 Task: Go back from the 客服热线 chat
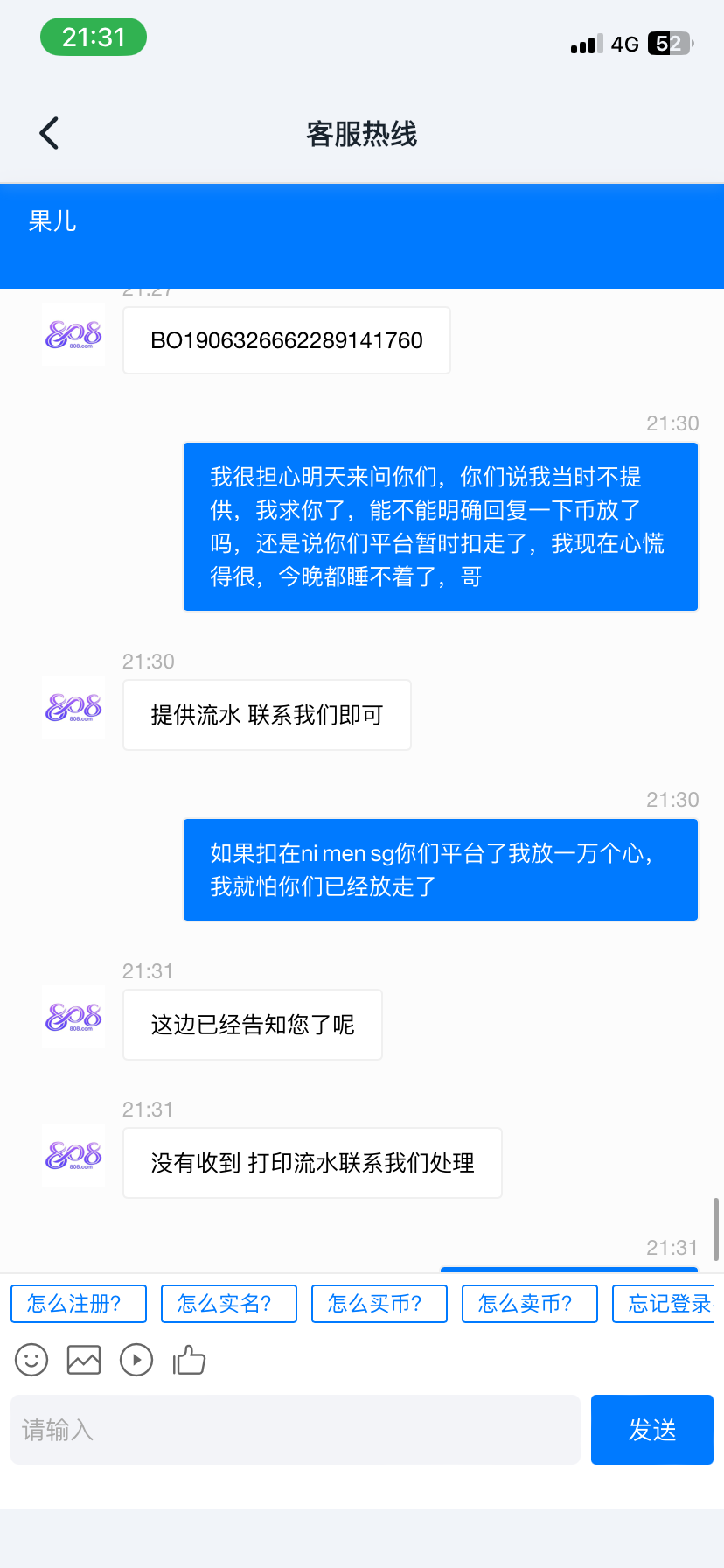(49, 133)
